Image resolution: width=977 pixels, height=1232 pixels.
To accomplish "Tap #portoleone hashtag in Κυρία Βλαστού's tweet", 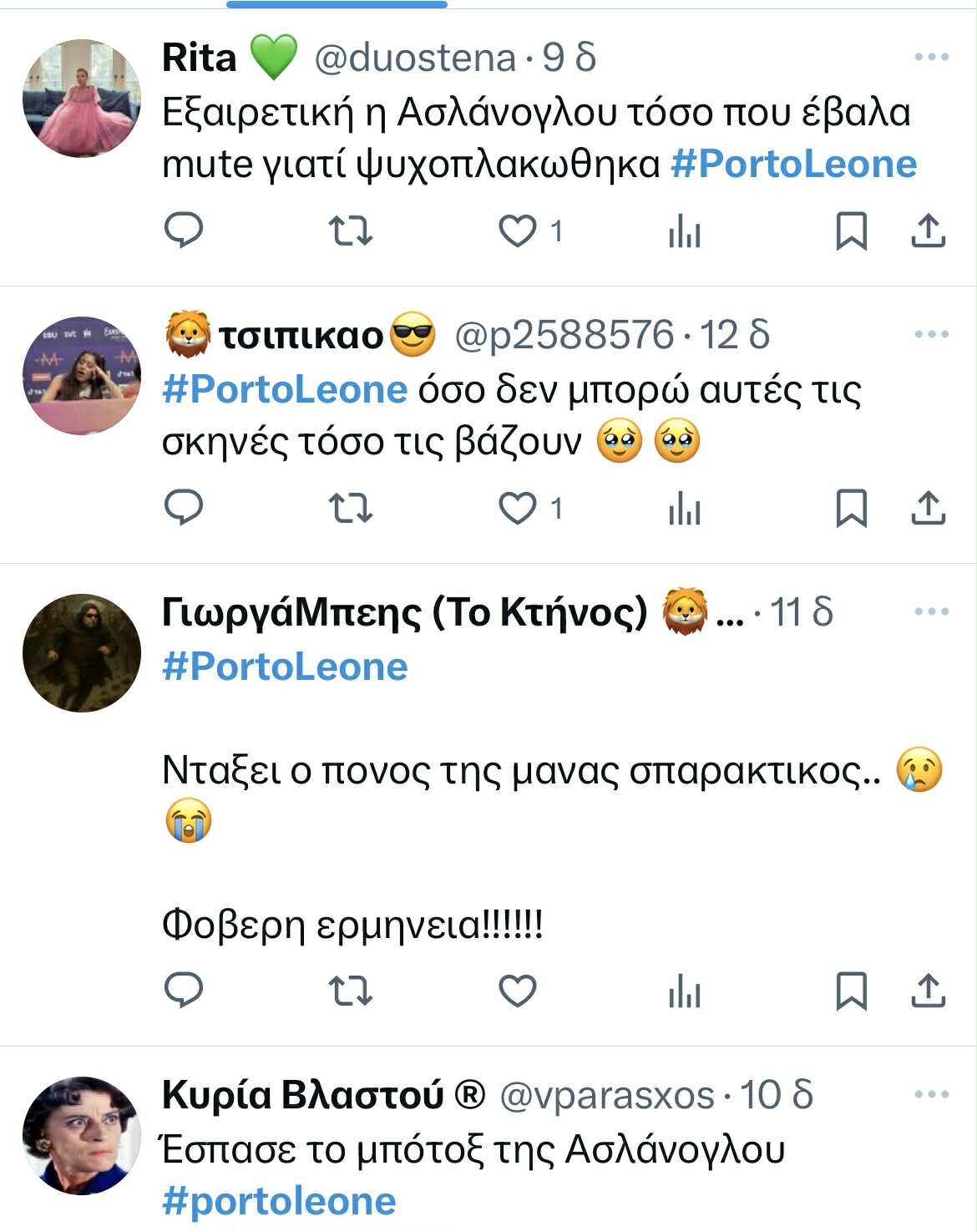I will 279,1202.
